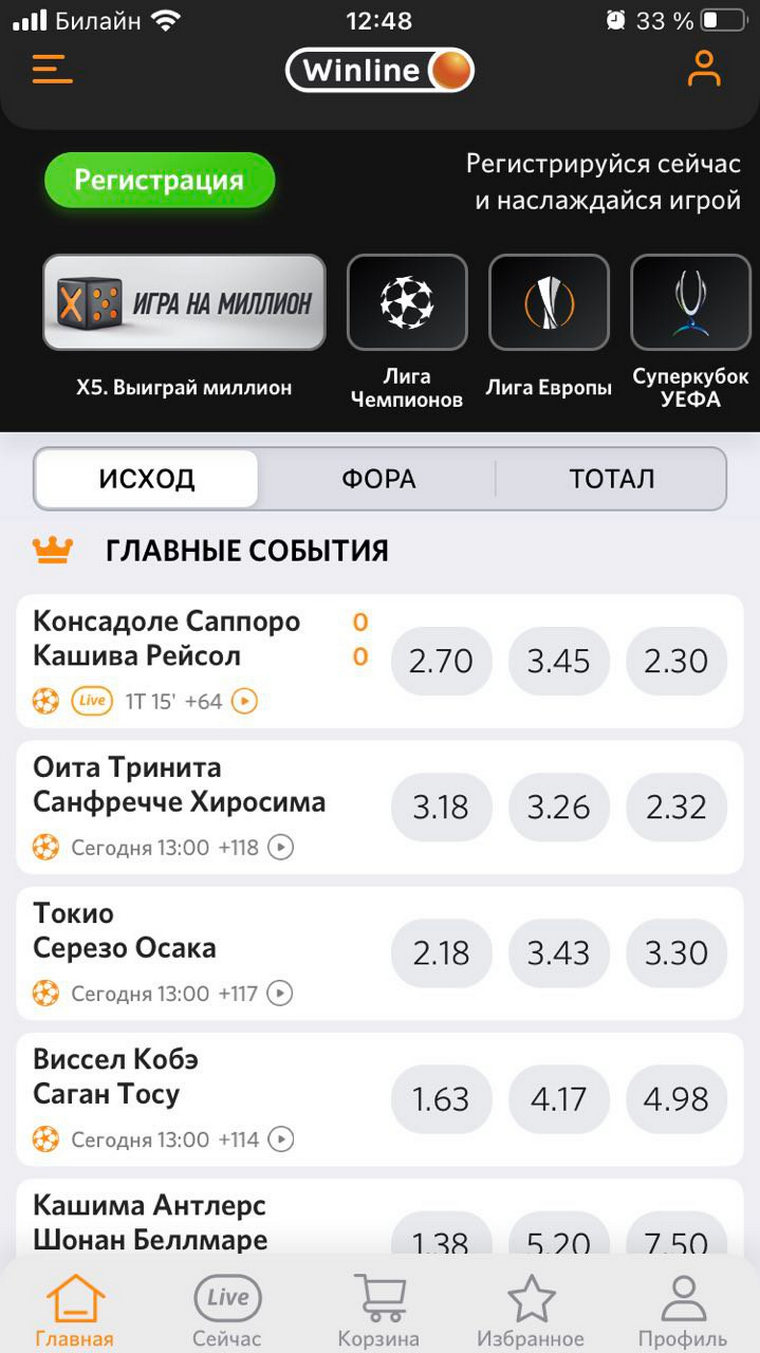Image resolution: width=760 pixels, height=1353 pixels.
Task: Choose odds 4.98 for Саган Тосу
Action: point(676,1099)
